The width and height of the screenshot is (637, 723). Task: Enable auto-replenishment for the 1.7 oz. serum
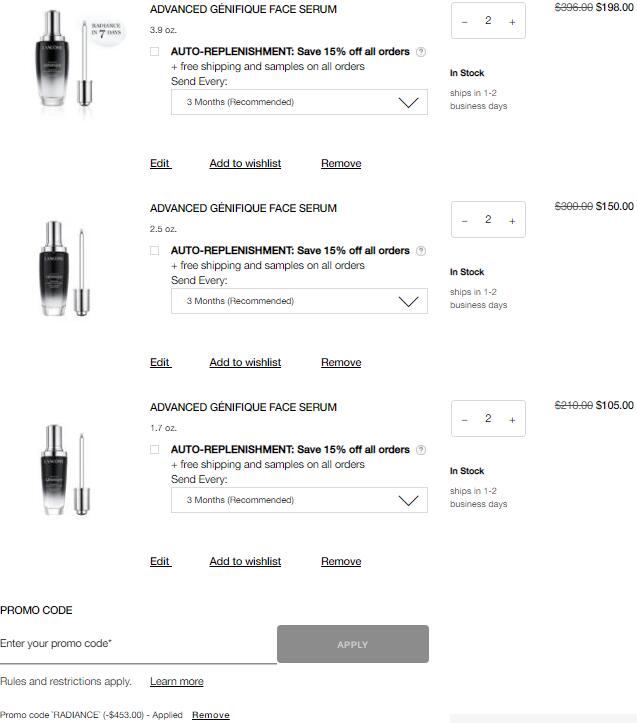click(155, 450)
